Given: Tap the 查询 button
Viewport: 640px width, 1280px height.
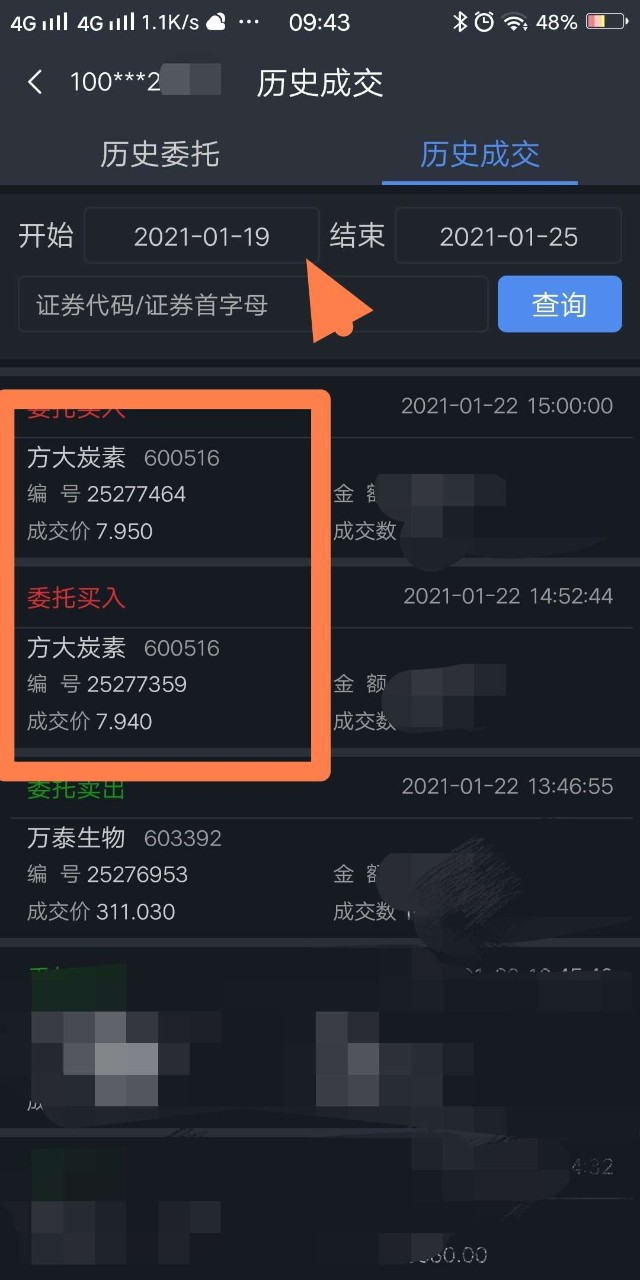Looking at the screenshot, I should click(559, 304).
